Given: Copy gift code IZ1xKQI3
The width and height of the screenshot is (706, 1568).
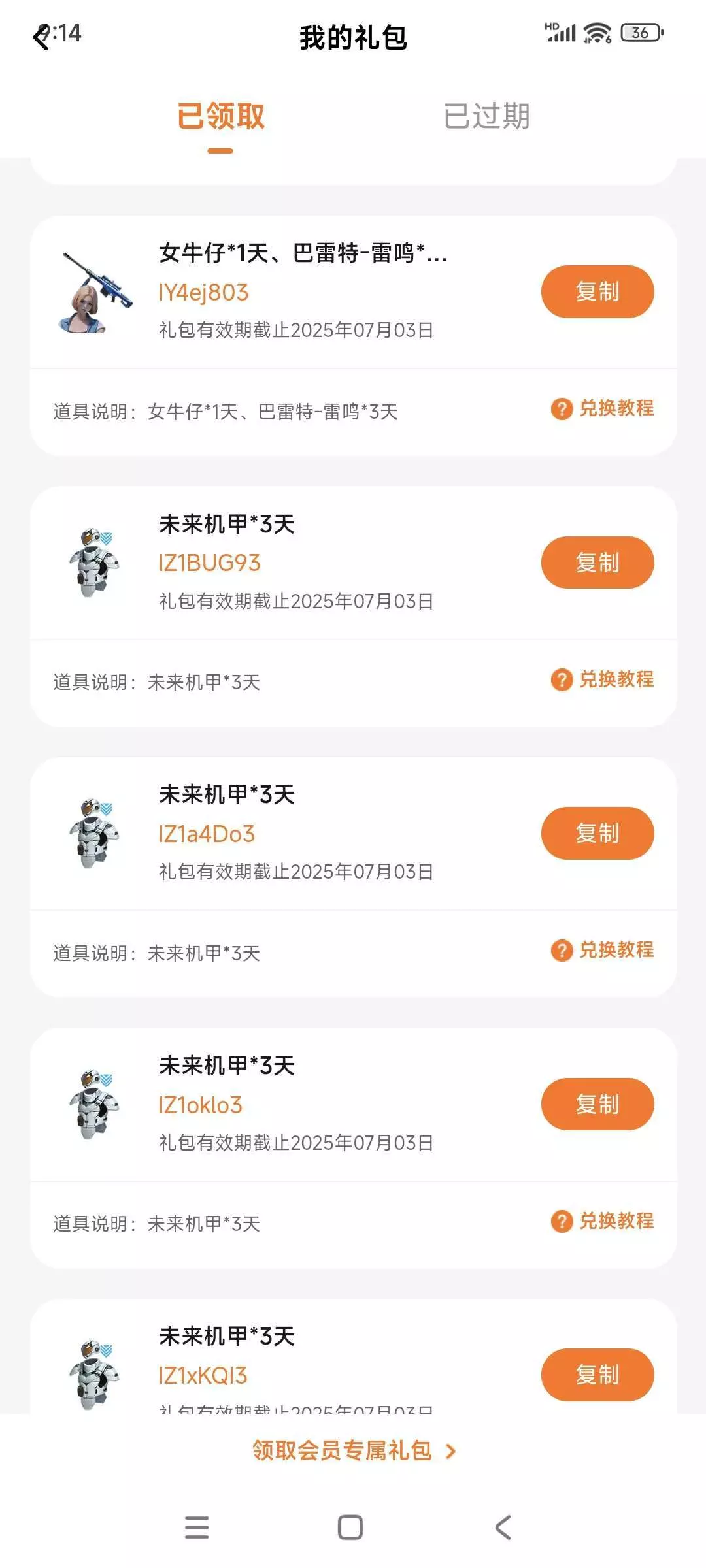Looking at the screenshot, I should [597, 1375].
